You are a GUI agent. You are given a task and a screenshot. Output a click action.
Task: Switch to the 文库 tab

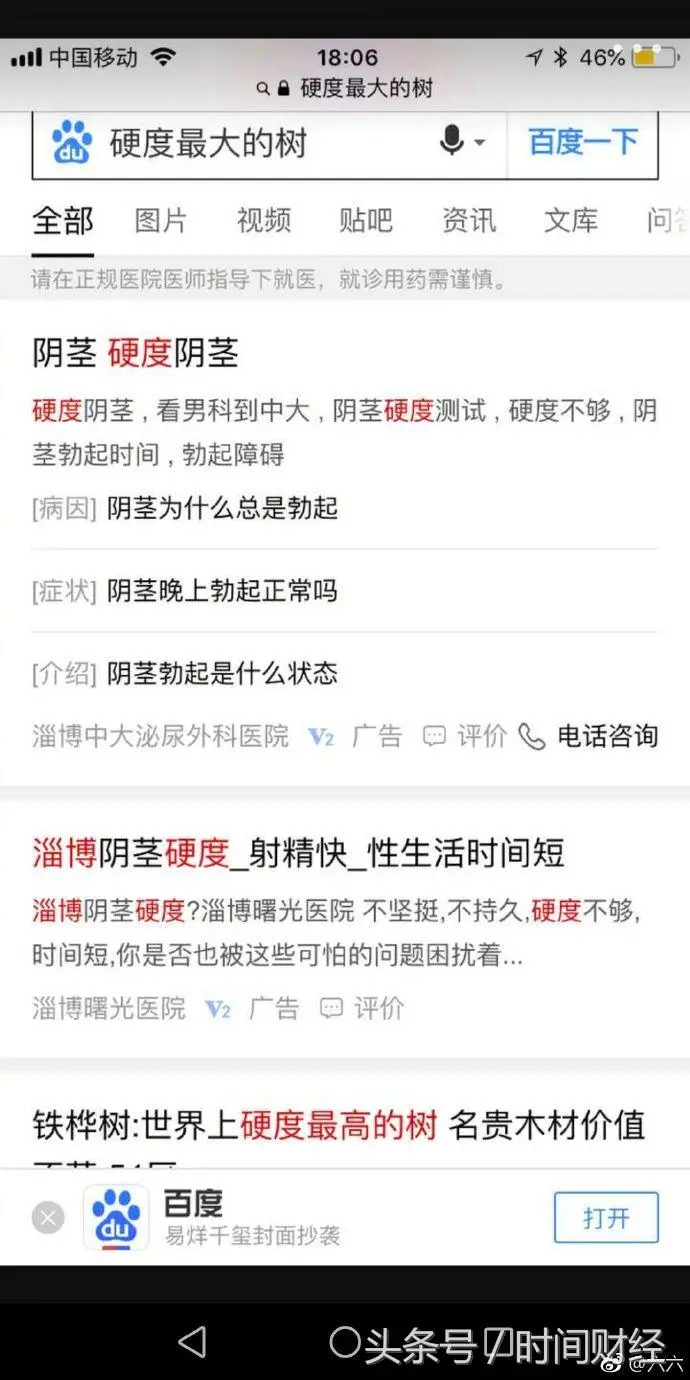pos(571,220)
